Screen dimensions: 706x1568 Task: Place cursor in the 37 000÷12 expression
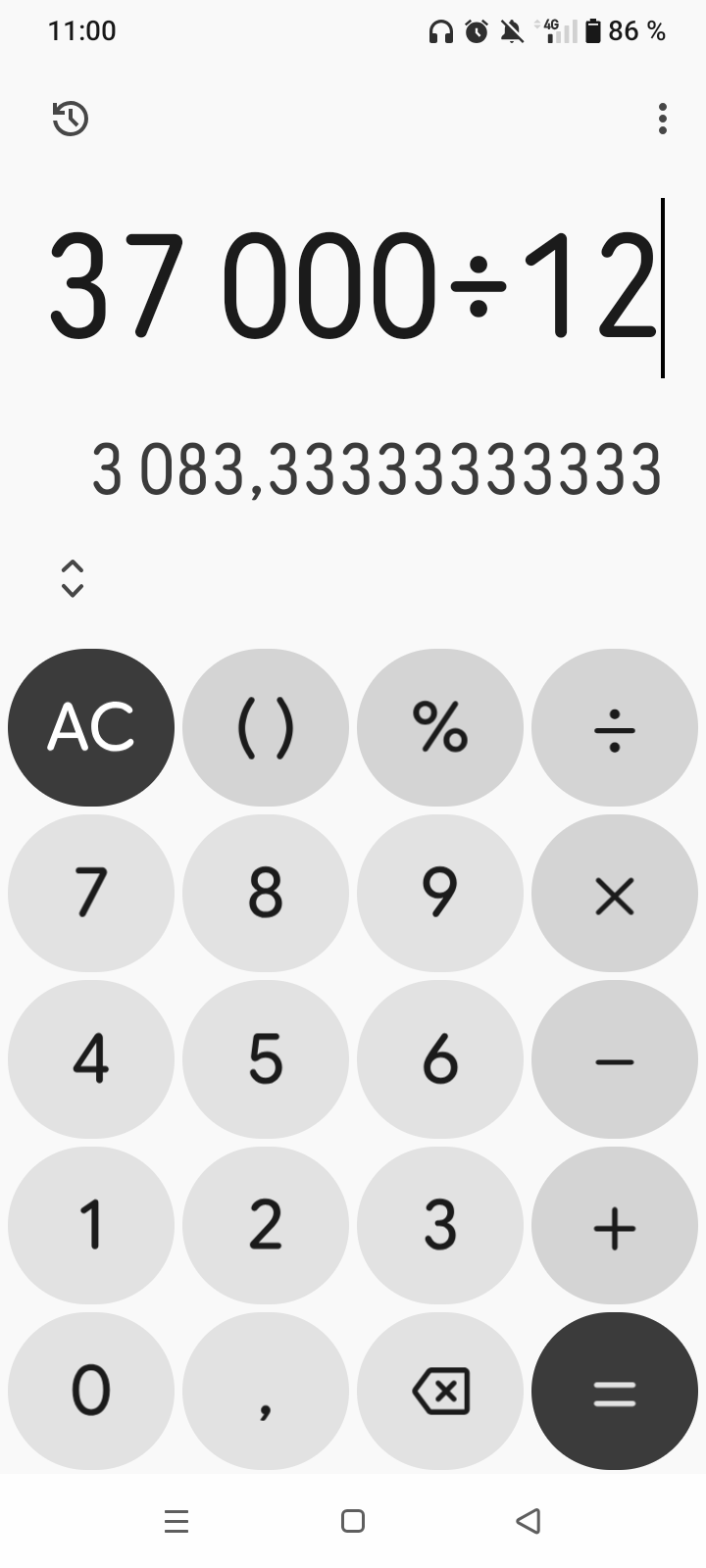pyautogui.click(x=353, y=286)
